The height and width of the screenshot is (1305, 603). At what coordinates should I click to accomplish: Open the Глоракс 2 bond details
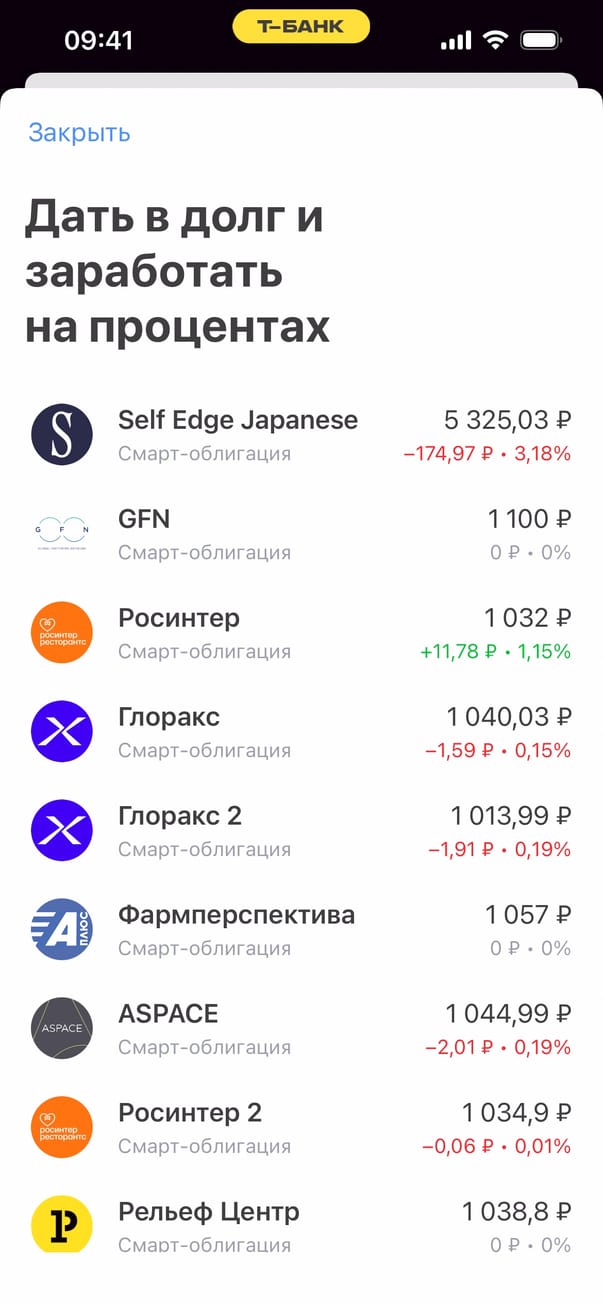click(300, 831)
